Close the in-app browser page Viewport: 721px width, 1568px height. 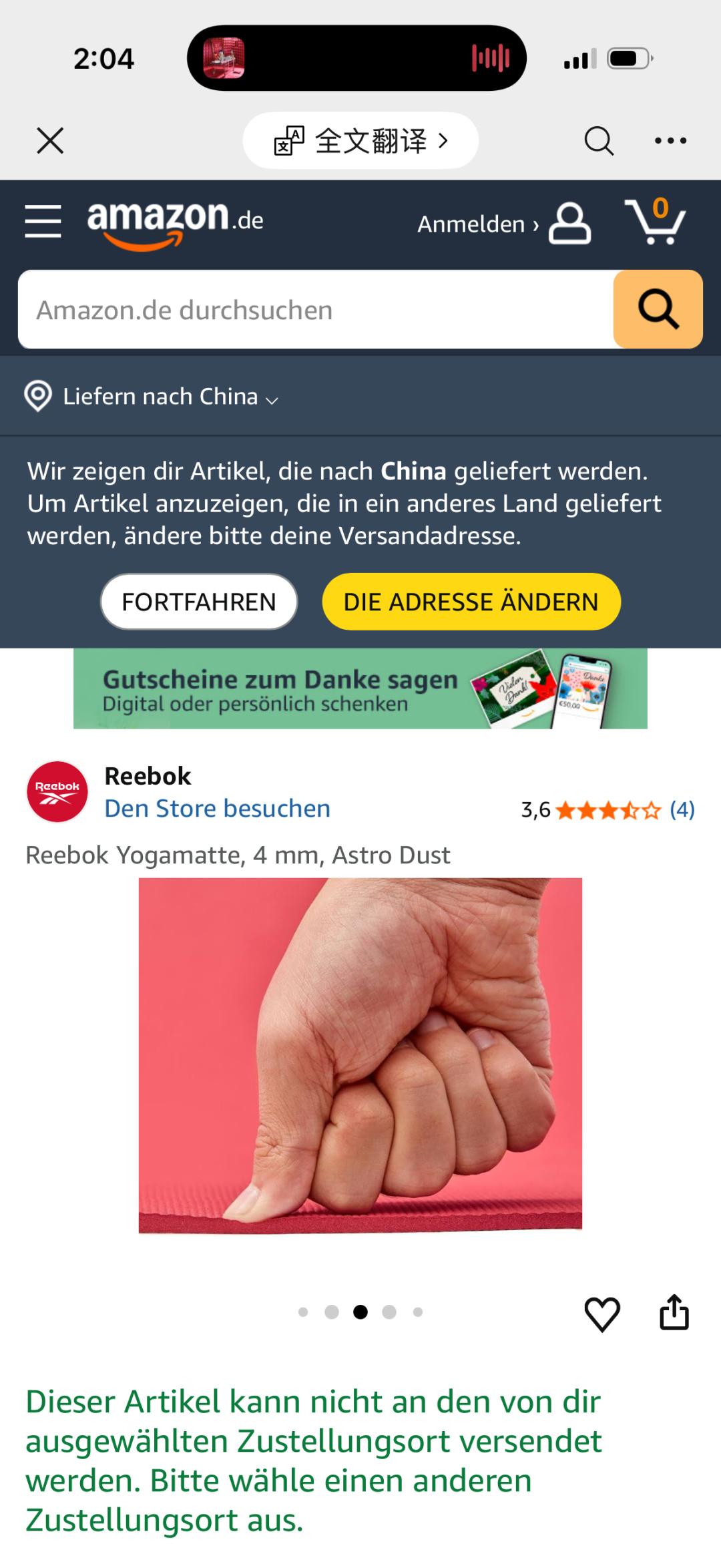click(x=50, y=141)
